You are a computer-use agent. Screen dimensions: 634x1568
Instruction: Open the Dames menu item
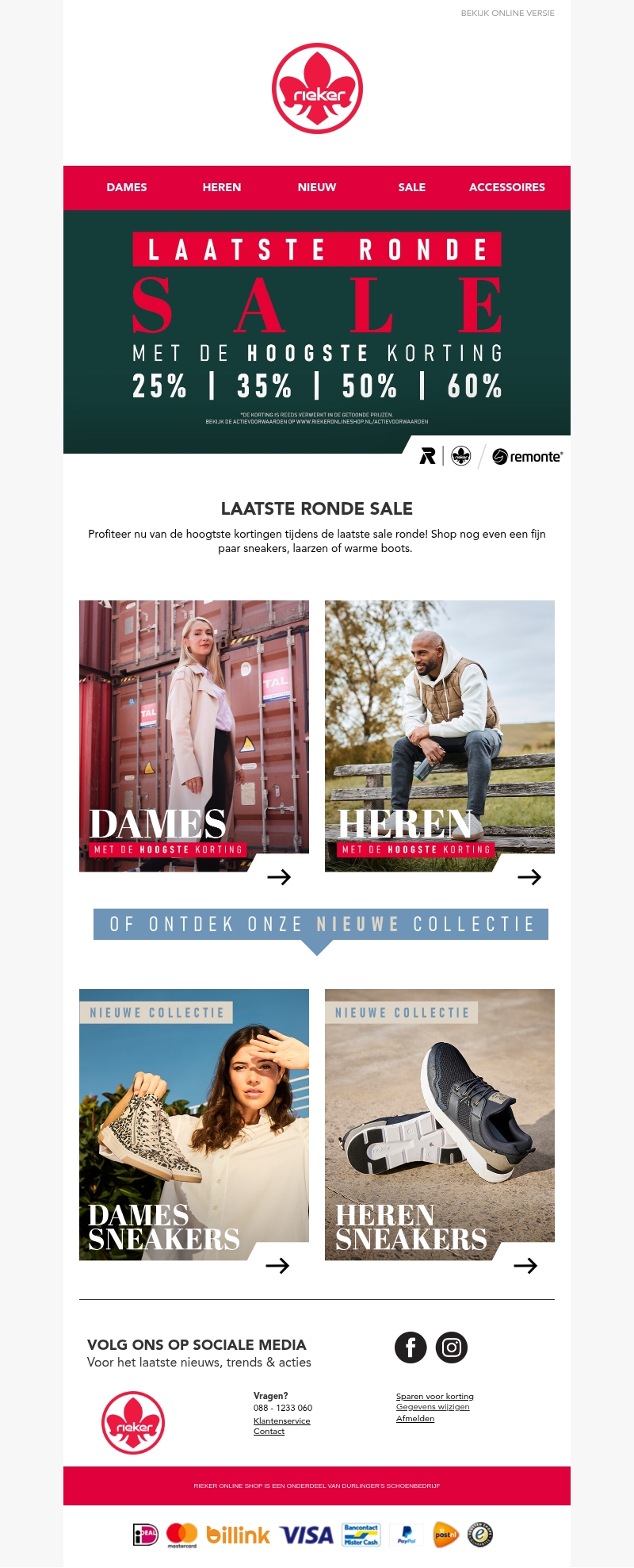(x=127, y=187)
